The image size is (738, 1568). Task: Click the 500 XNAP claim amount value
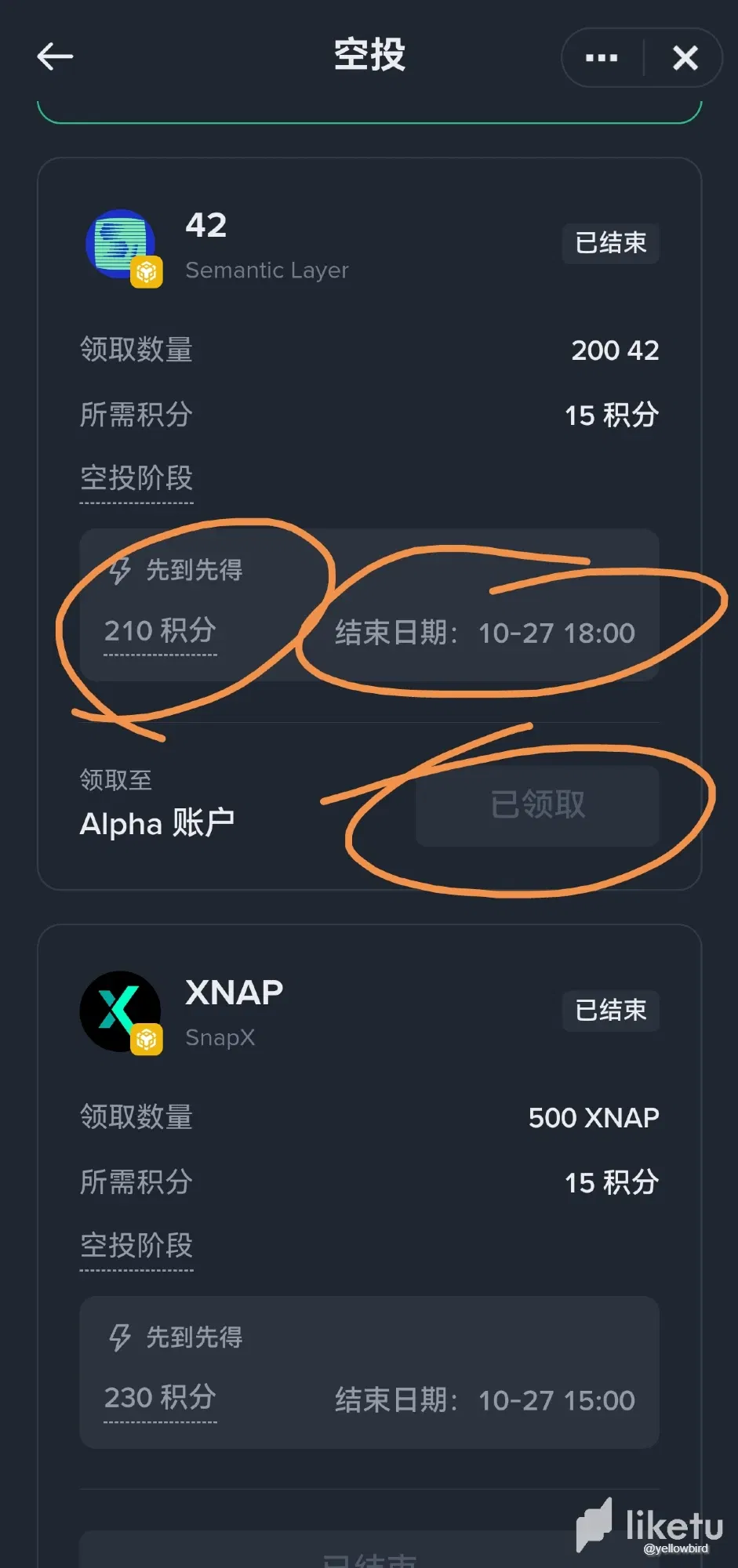pyautogui.click(x=593, y=1117)
